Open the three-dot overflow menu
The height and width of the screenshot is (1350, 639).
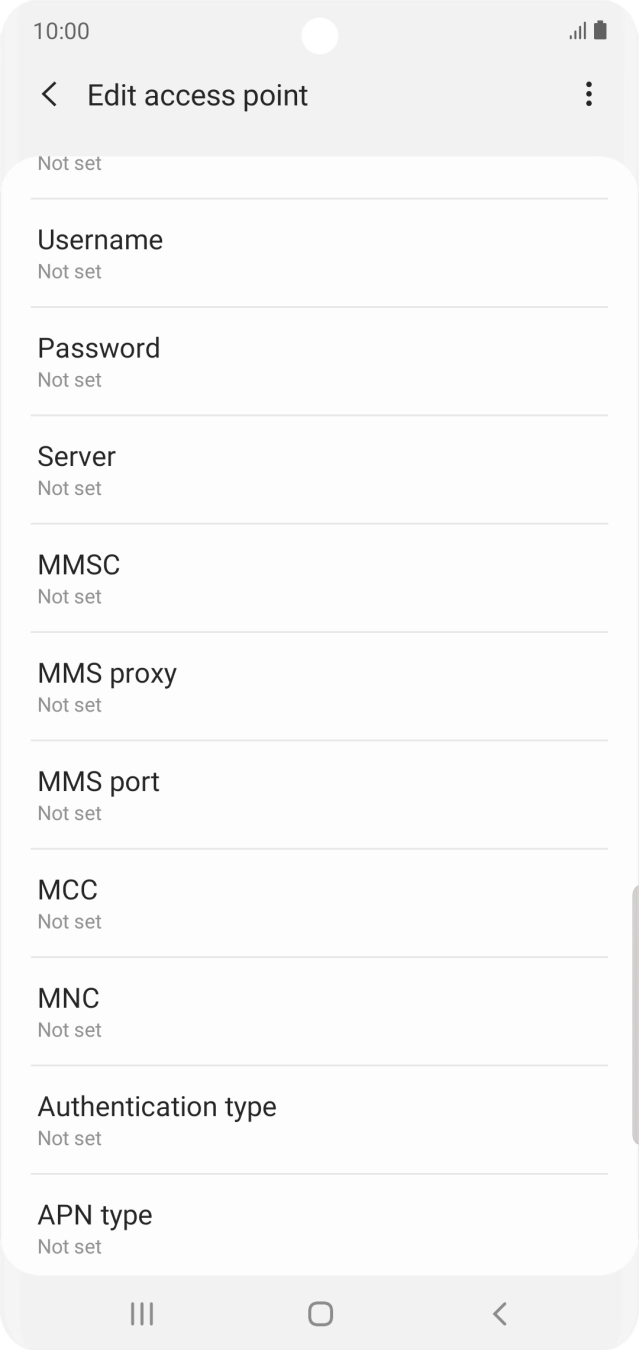(x=588, y=95)
